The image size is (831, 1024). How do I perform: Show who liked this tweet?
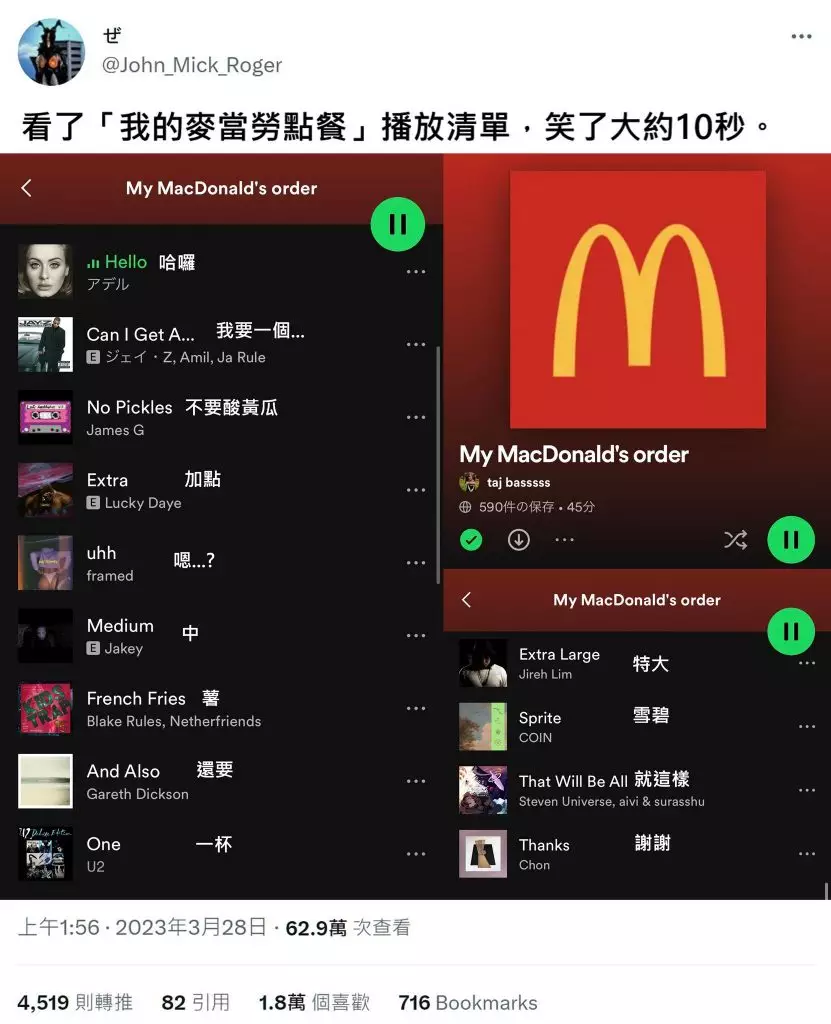(x=314, y=1002)
